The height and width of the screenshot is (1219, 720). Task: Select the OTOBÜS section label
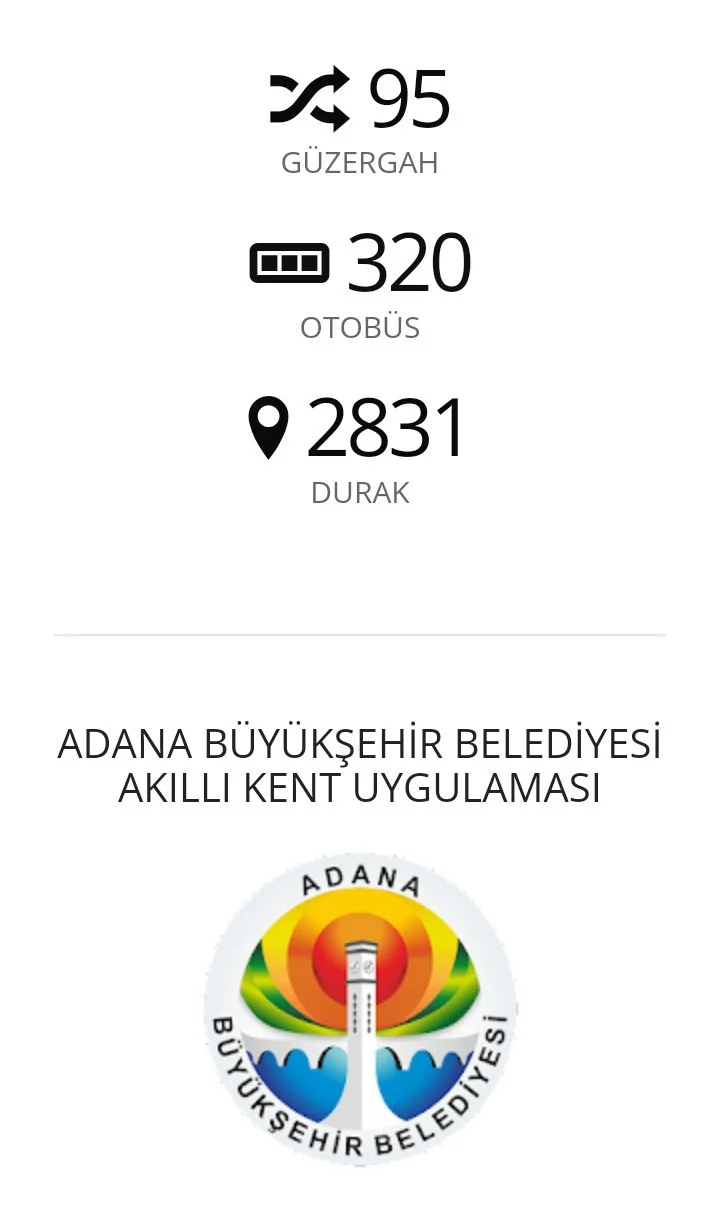[360, 326]
